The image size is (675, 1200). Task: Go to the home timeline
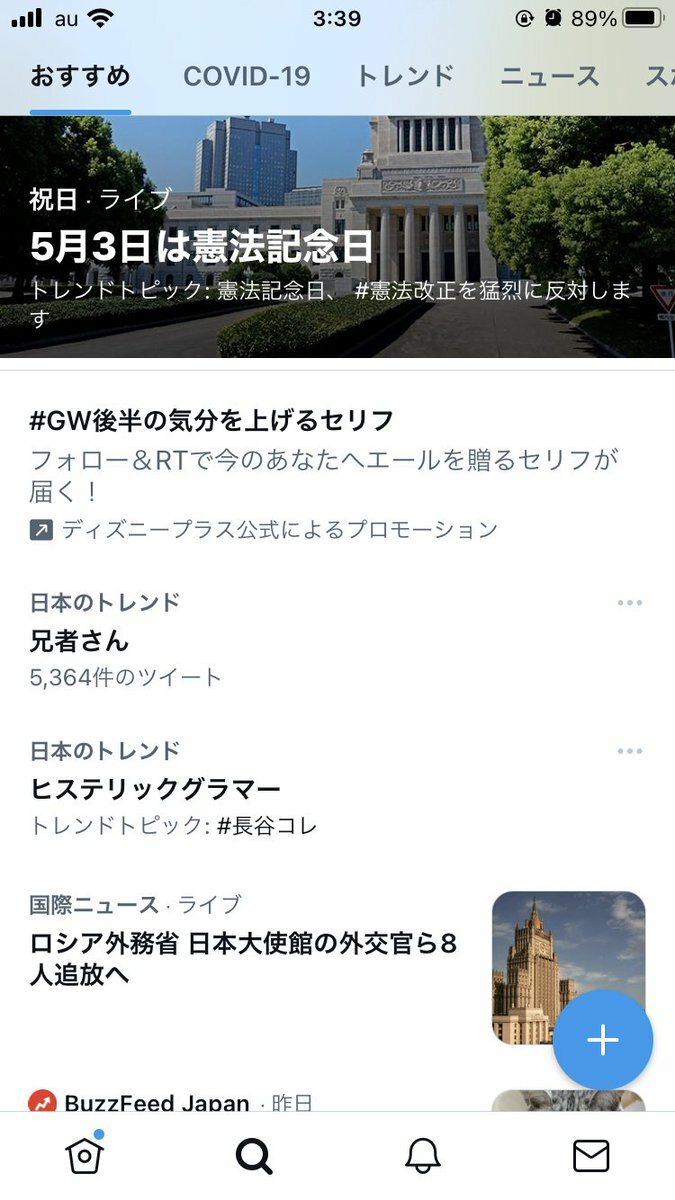(x=85, y=1156)
